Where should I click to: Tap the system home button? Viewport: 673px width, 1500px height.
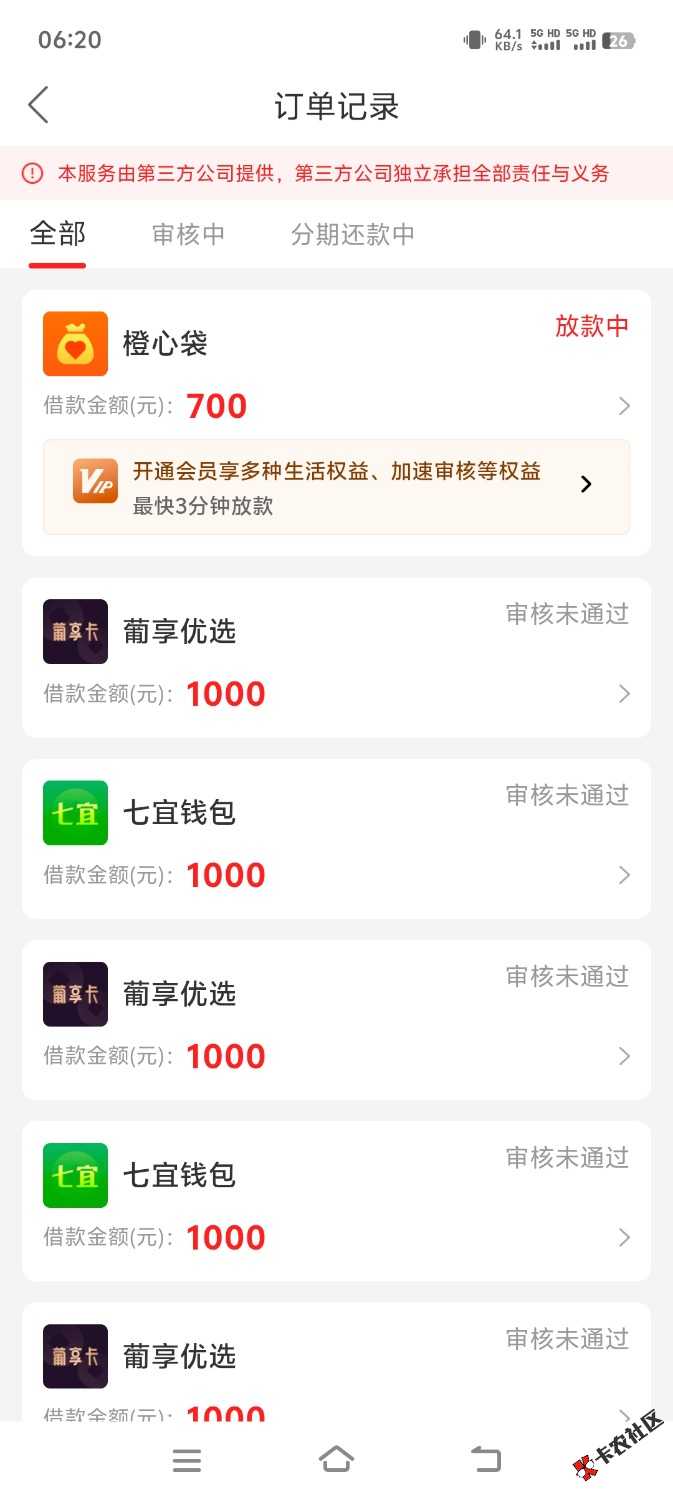pos(336,1460)
